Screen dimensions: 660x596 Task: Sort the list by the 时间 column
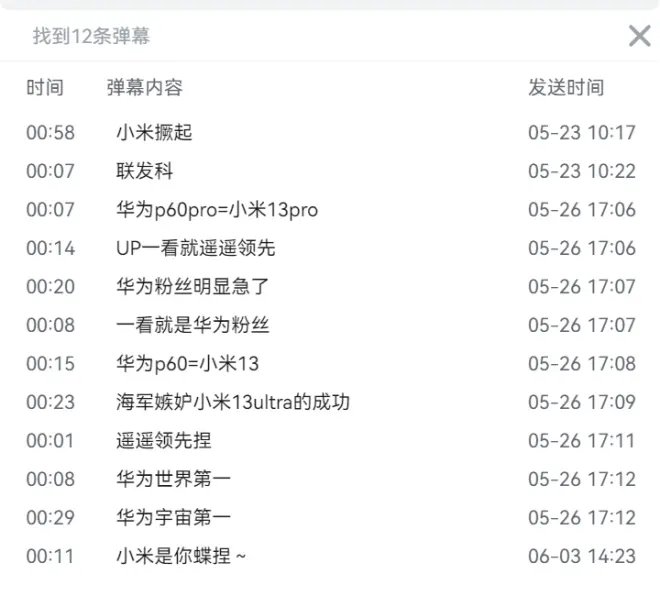[45, 88]
